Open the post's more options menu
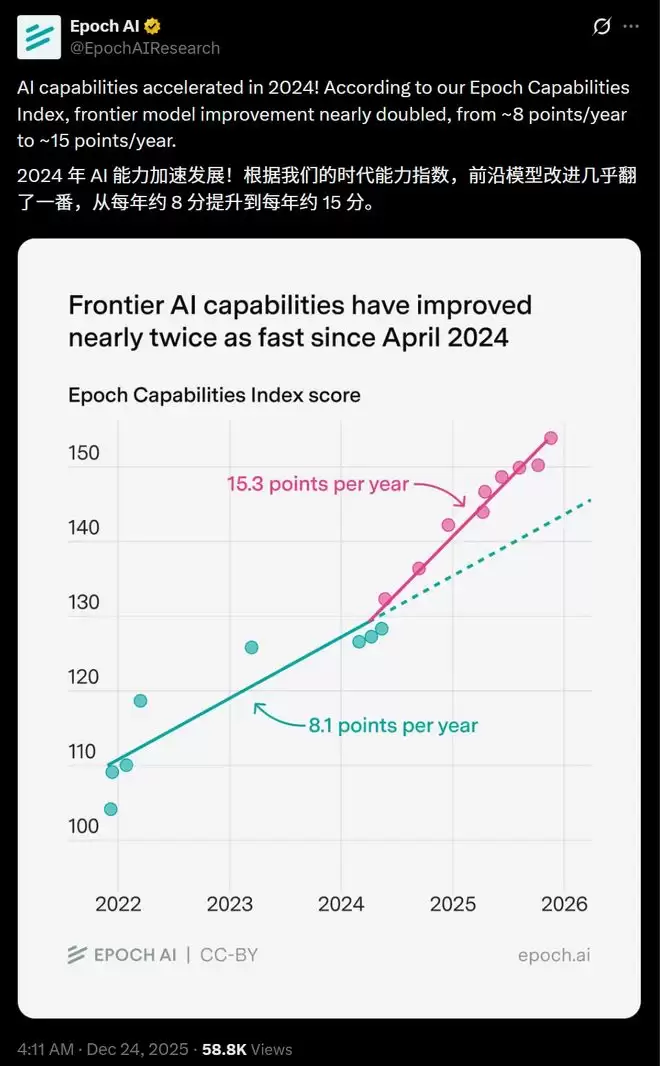 pos(631,27)
